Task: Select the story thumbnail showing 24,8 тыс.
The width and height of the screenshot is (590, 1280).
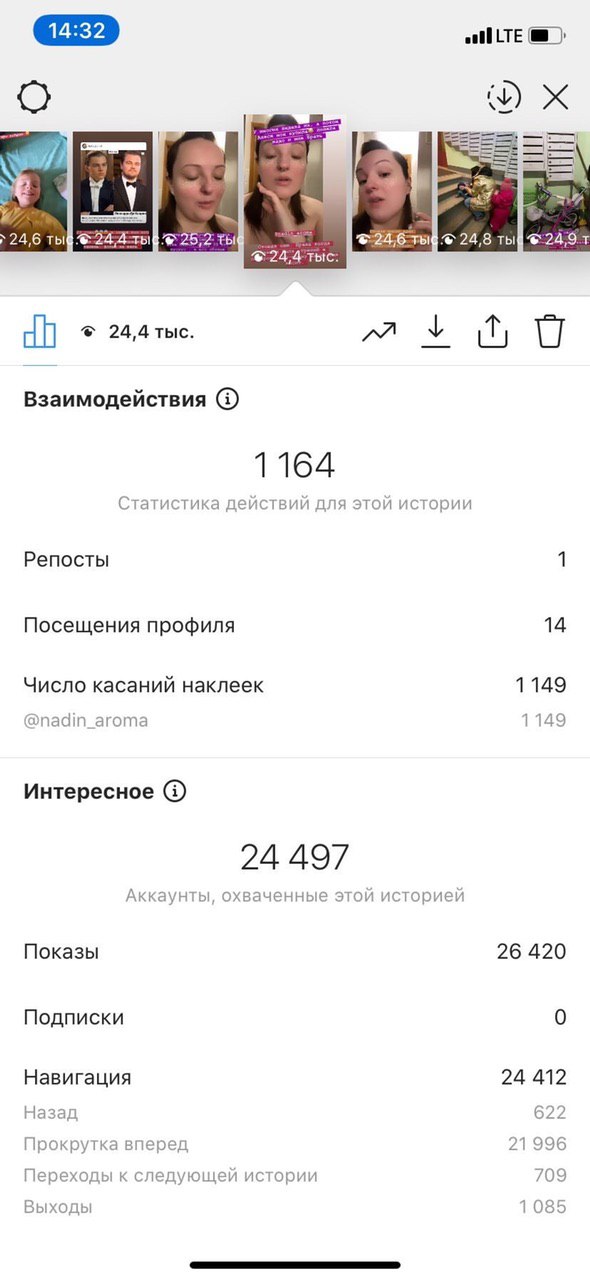Action: pos(478,191)
